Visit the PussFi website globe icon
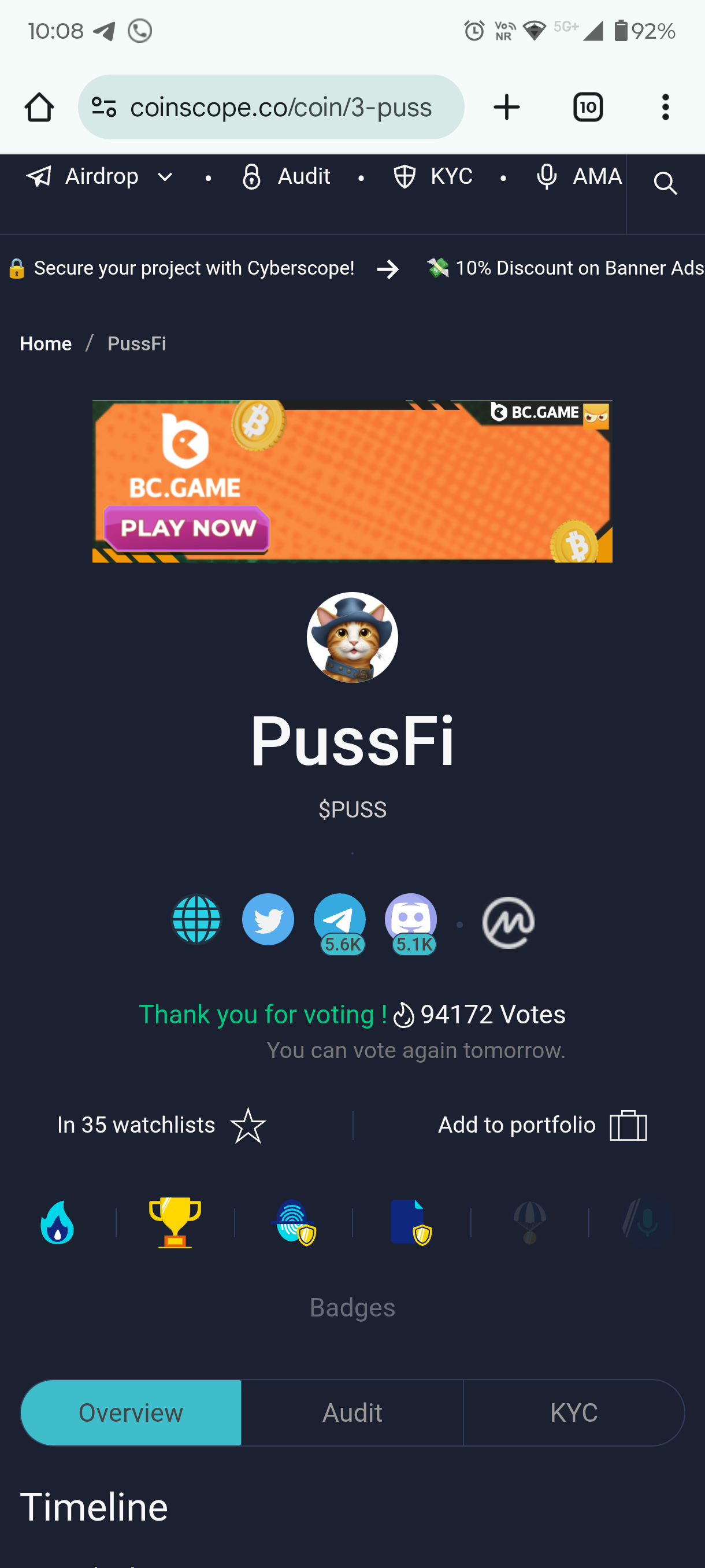 (x=196, y=919)
